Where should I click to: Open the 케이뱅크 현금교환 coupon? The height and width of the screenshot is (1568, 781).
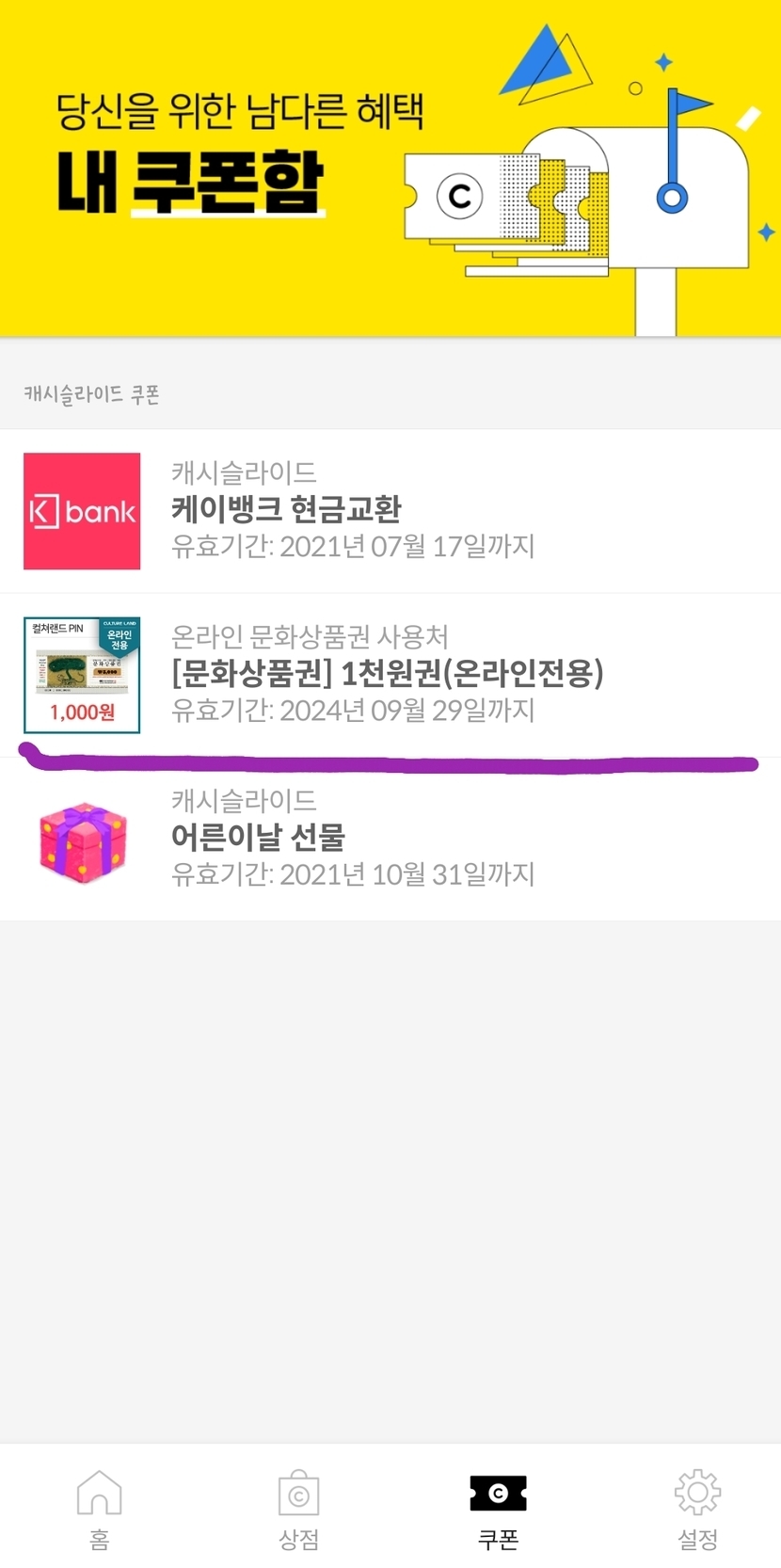coord(390,511)
